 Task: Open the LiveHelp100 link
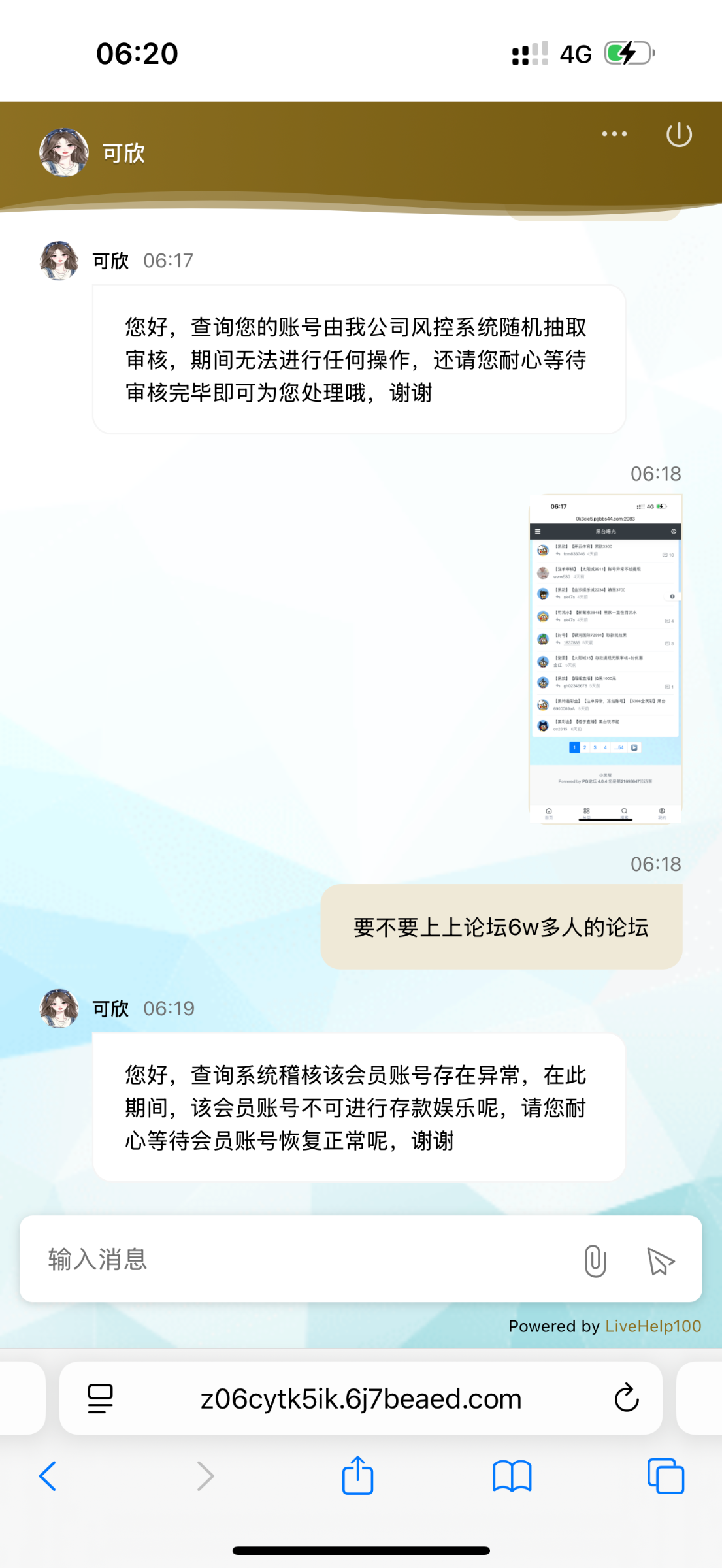[653, 1326]
